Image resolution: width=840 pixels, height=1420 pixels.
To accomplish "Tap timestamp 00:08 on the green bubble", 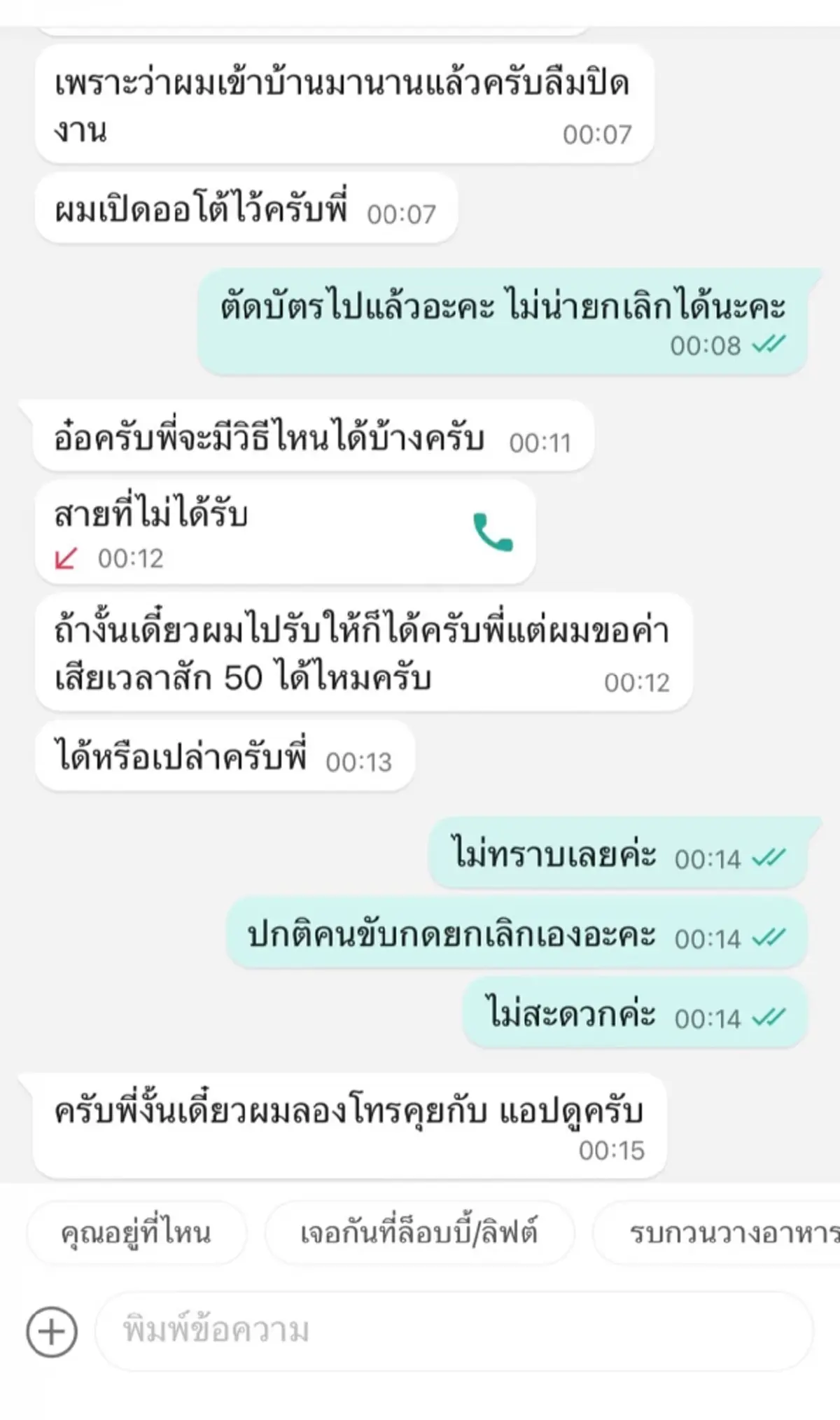I will (703, 344).
